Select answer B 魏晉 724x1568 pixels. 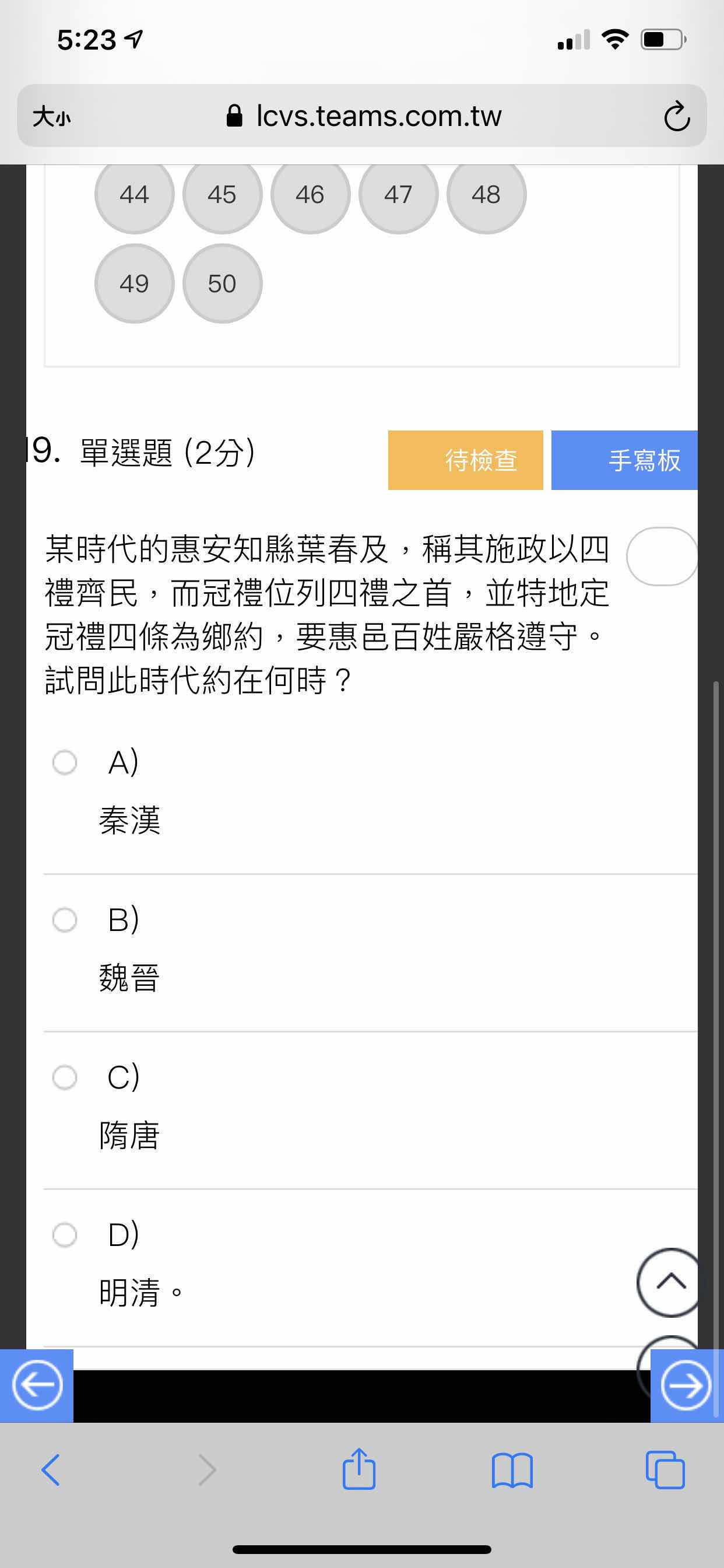65,920
